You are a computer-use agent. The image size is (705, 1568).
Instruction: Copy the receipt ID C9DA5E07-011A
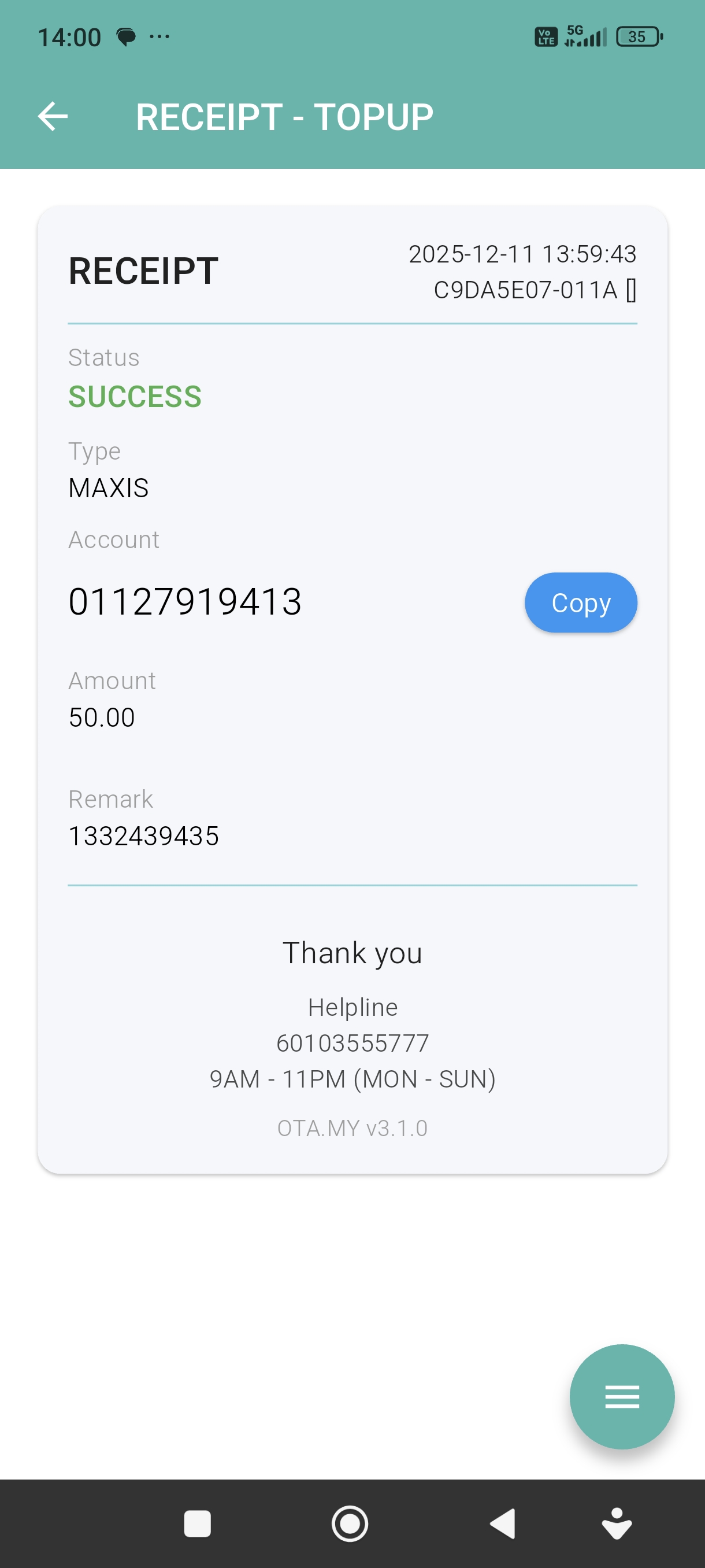coord(631,290)
